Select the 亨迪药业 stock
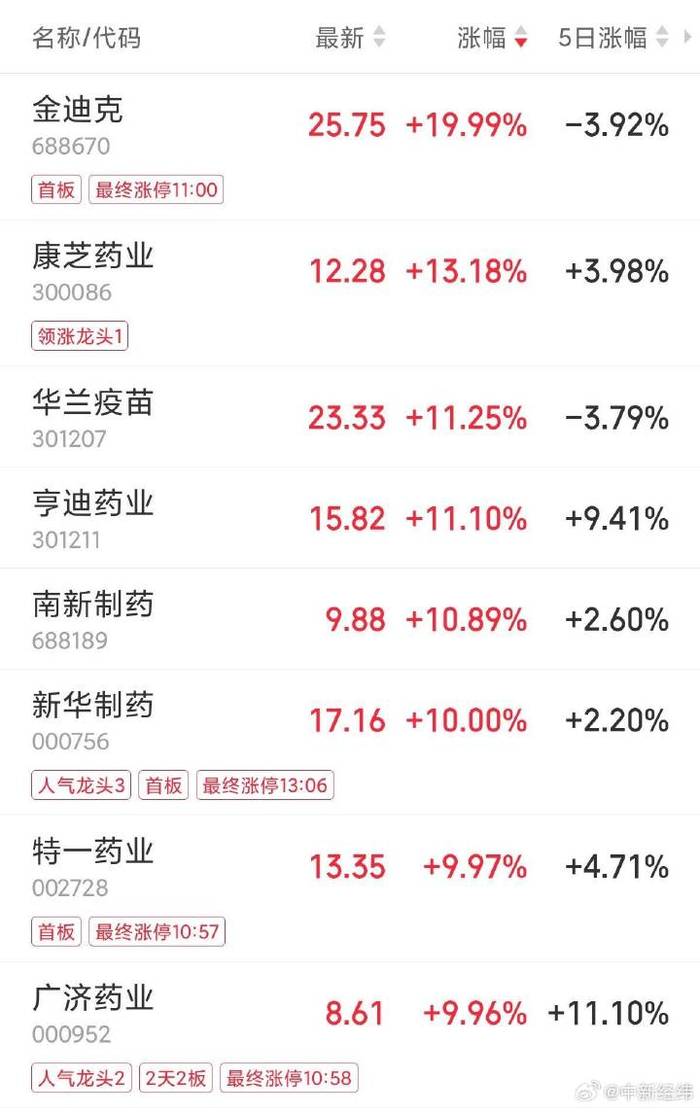Screen dimensions: 700x1108 pos(93,503)
